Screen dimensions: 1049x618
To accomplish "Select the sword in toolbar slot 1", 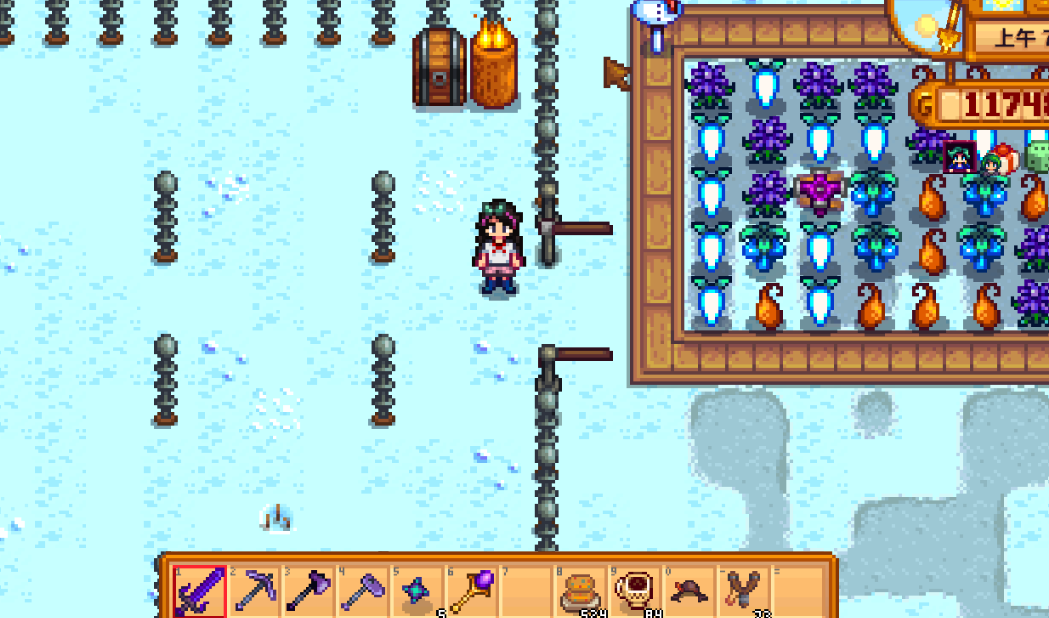I will click(199, 592).
